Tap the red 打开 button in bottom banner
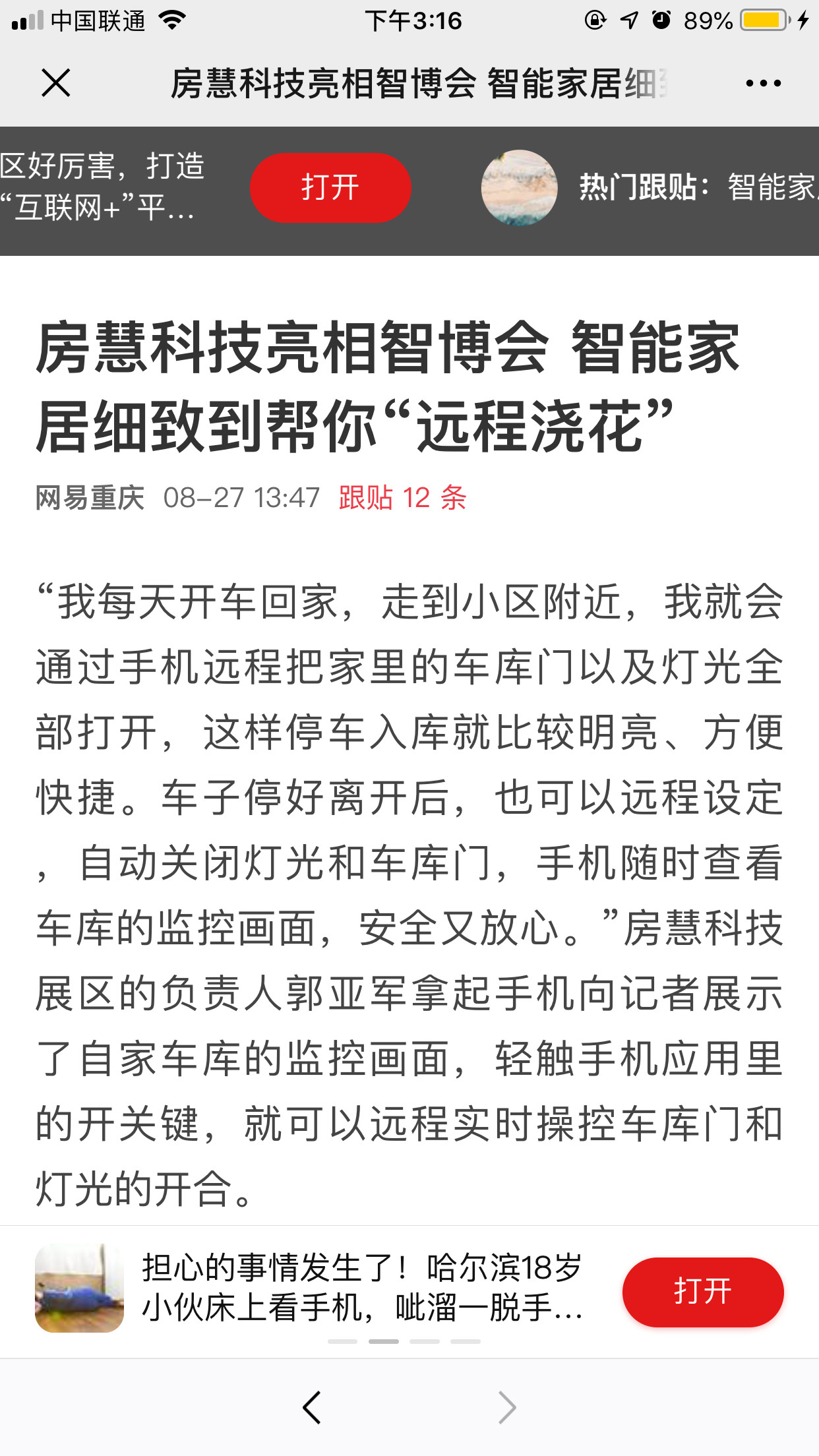819x1456 pixels. pyautogui.click(x=703, y=1291)
